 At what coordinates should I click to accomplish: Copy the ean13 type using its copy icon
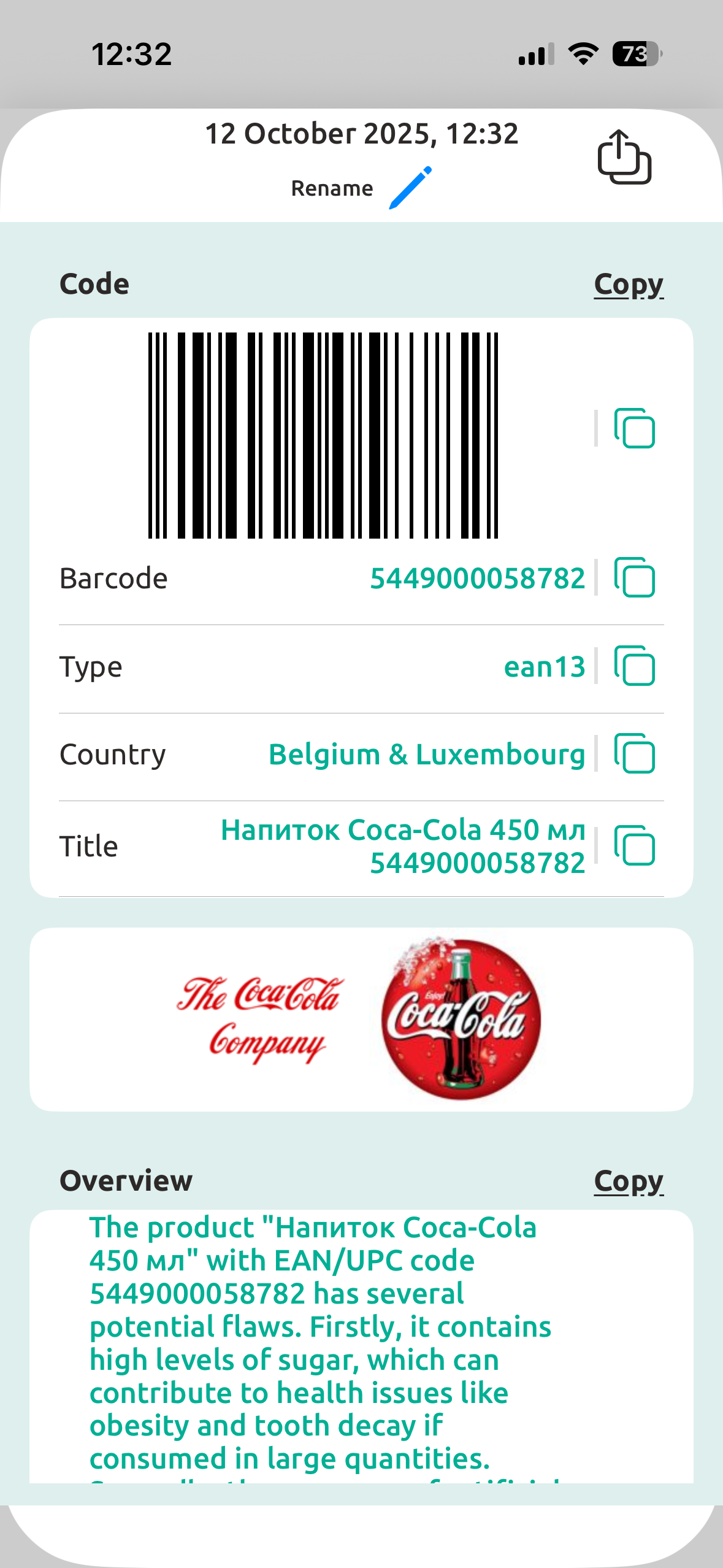pyautogui.click(x=635, y=667)
